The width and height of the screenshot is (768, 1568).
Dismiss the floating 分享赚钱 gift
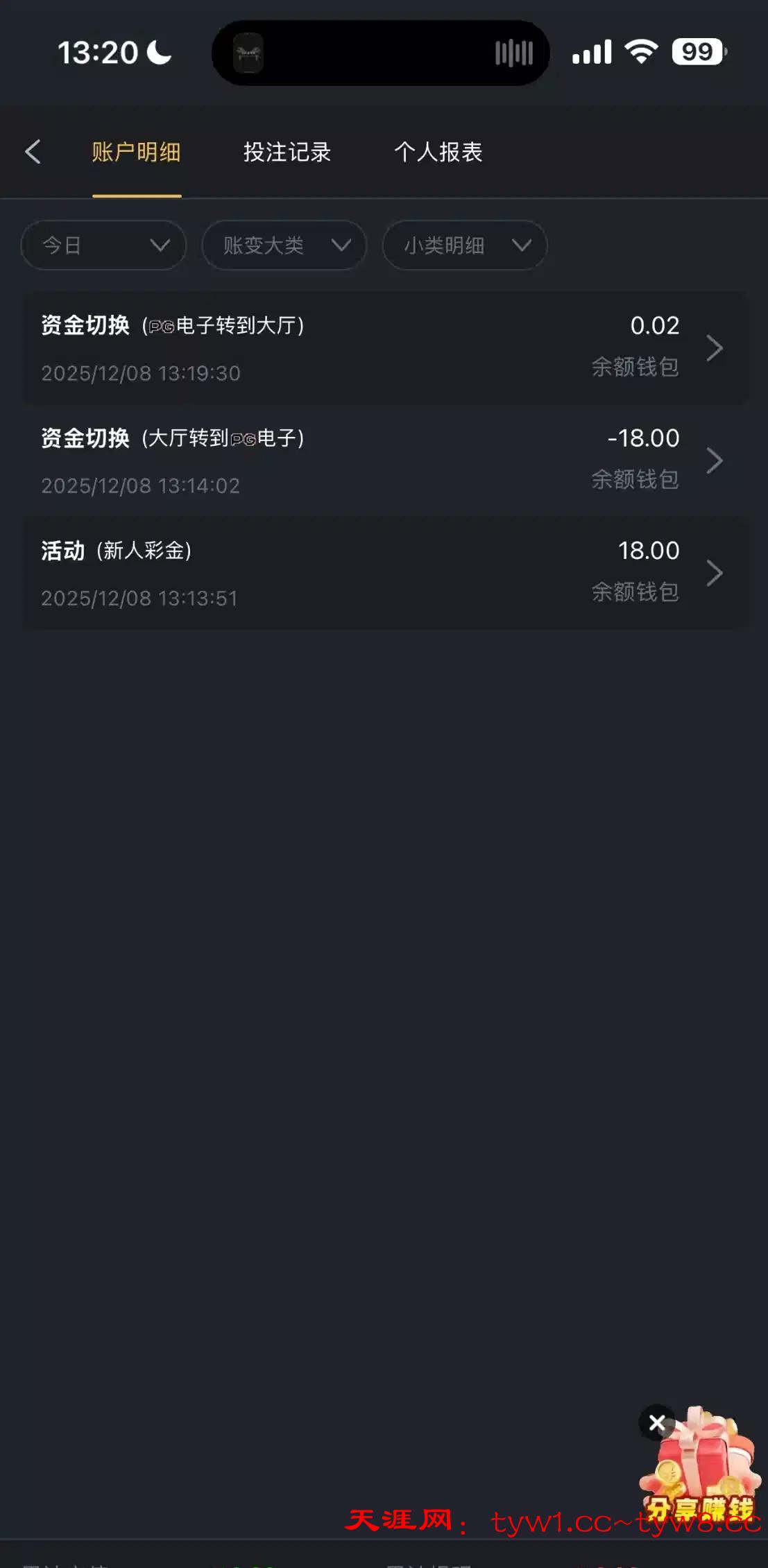pyautogui.click(x=656, y=1423)
